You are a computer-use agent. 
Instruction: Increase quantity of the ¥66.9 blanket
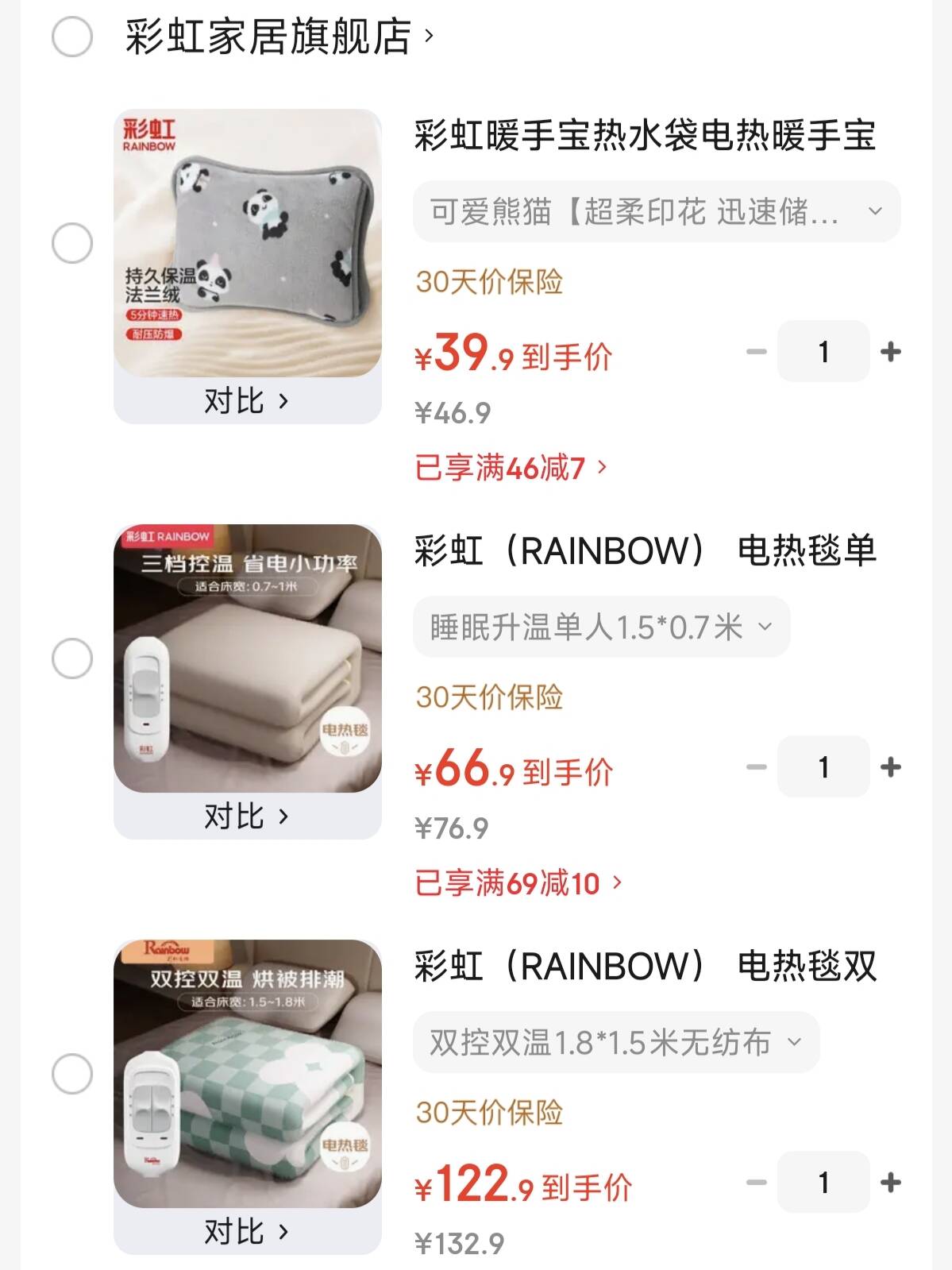[x=891, y=767]
